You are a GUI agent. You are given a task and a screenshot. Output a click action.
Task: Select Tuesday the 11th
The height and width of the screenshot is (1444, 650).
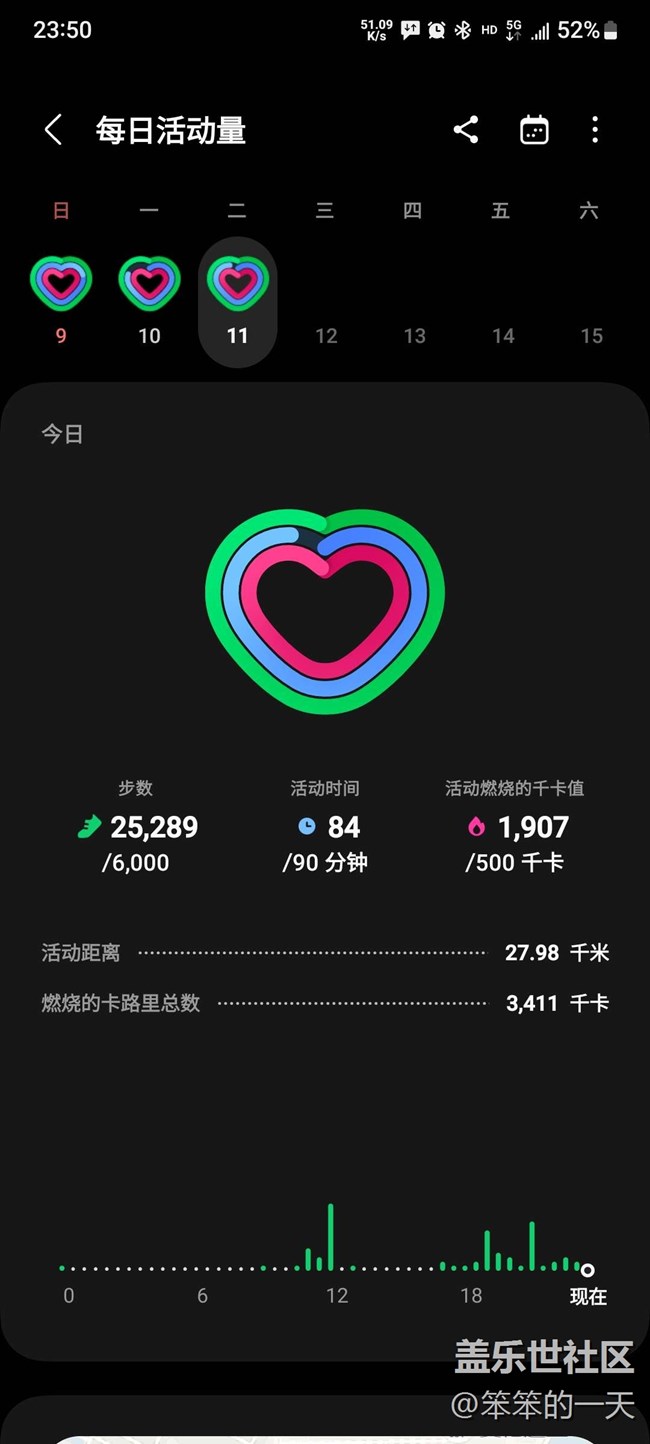(237, 300)
